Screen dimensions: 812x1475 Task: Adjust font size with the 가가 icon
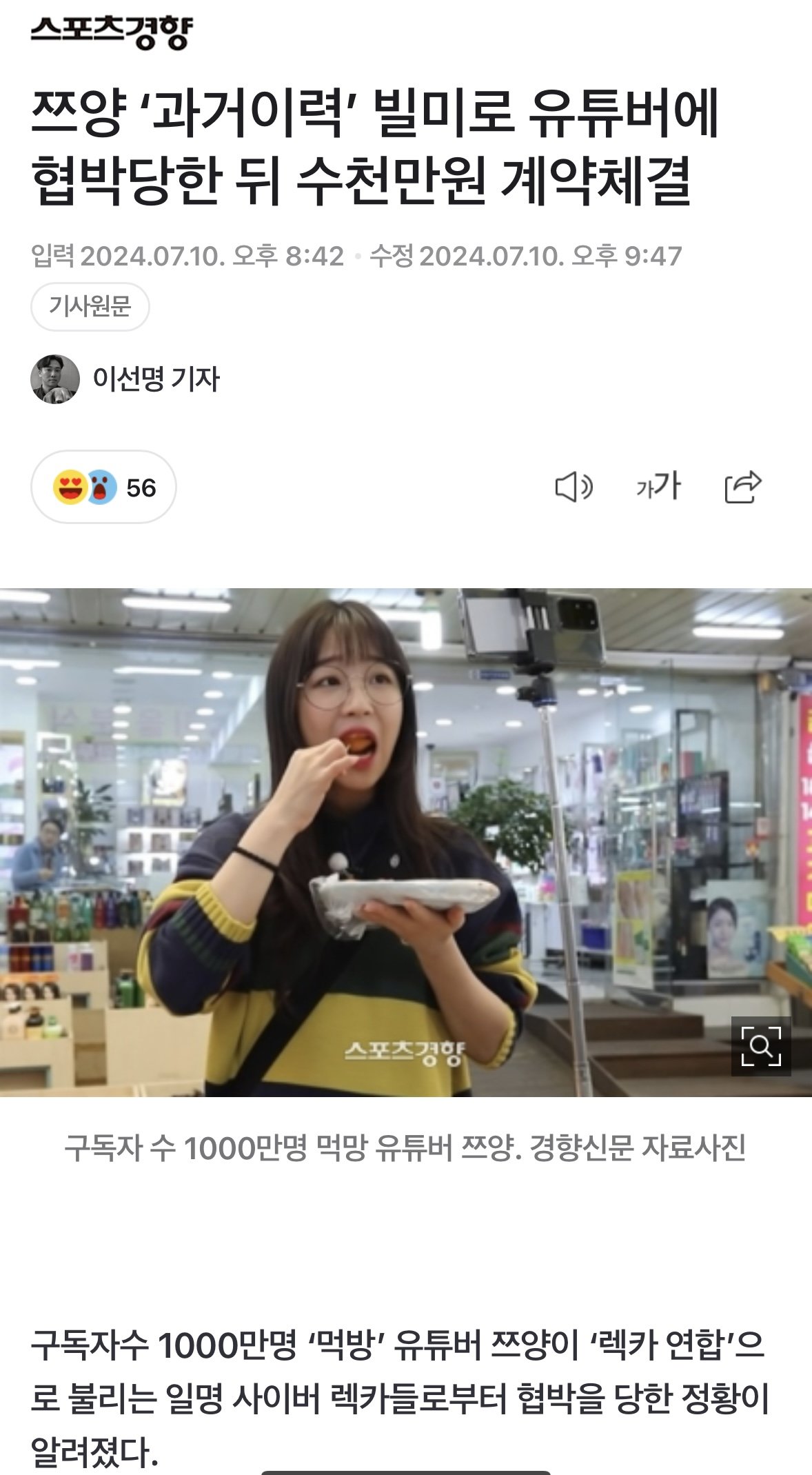[x=658, y=487]
